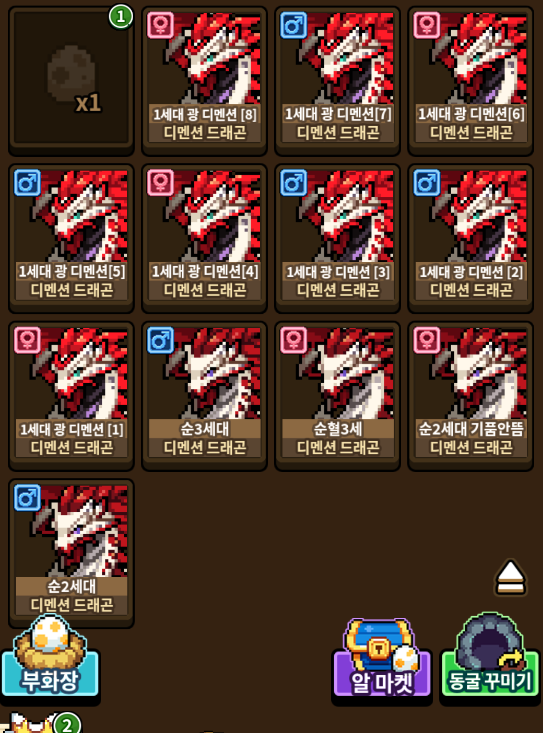Choose dragon 1세대 광 디멘션[5]
Screen dimensions: 543x733
pyautogui.click(x=71, y=238)
